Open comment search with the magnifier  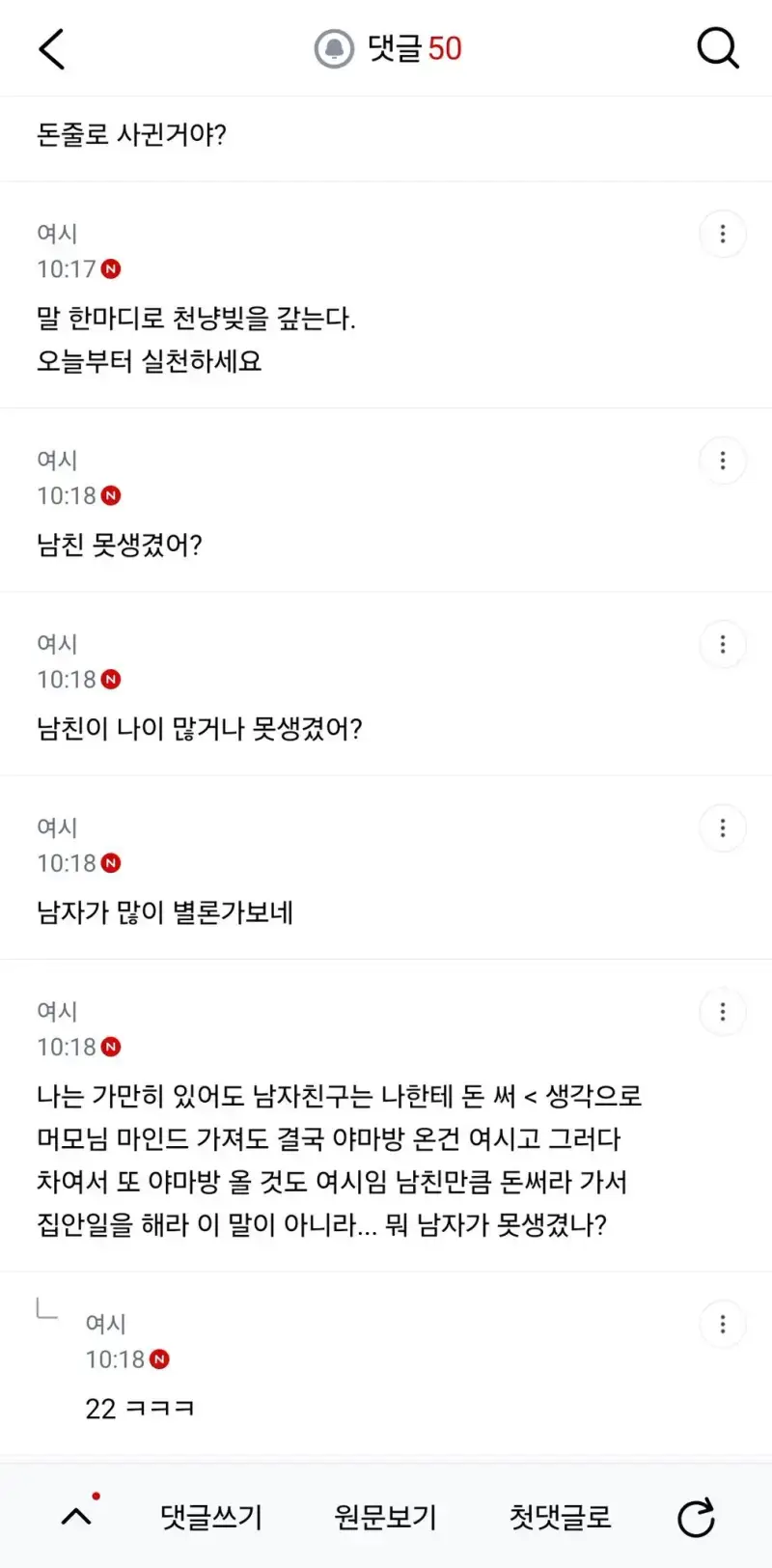coord(718,48)
